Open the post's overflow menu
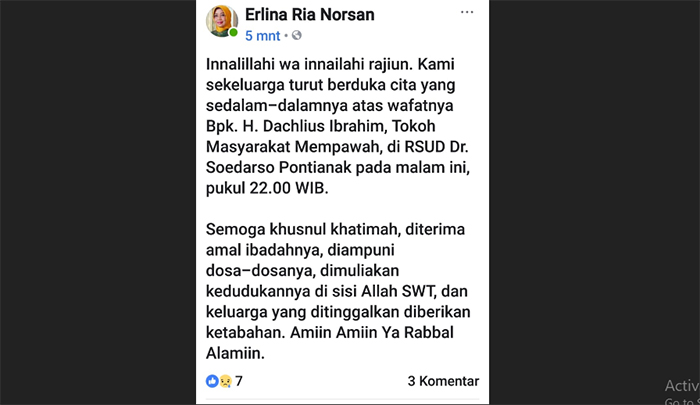The width and height of the screenshot is (700, 405). [467, 13]
